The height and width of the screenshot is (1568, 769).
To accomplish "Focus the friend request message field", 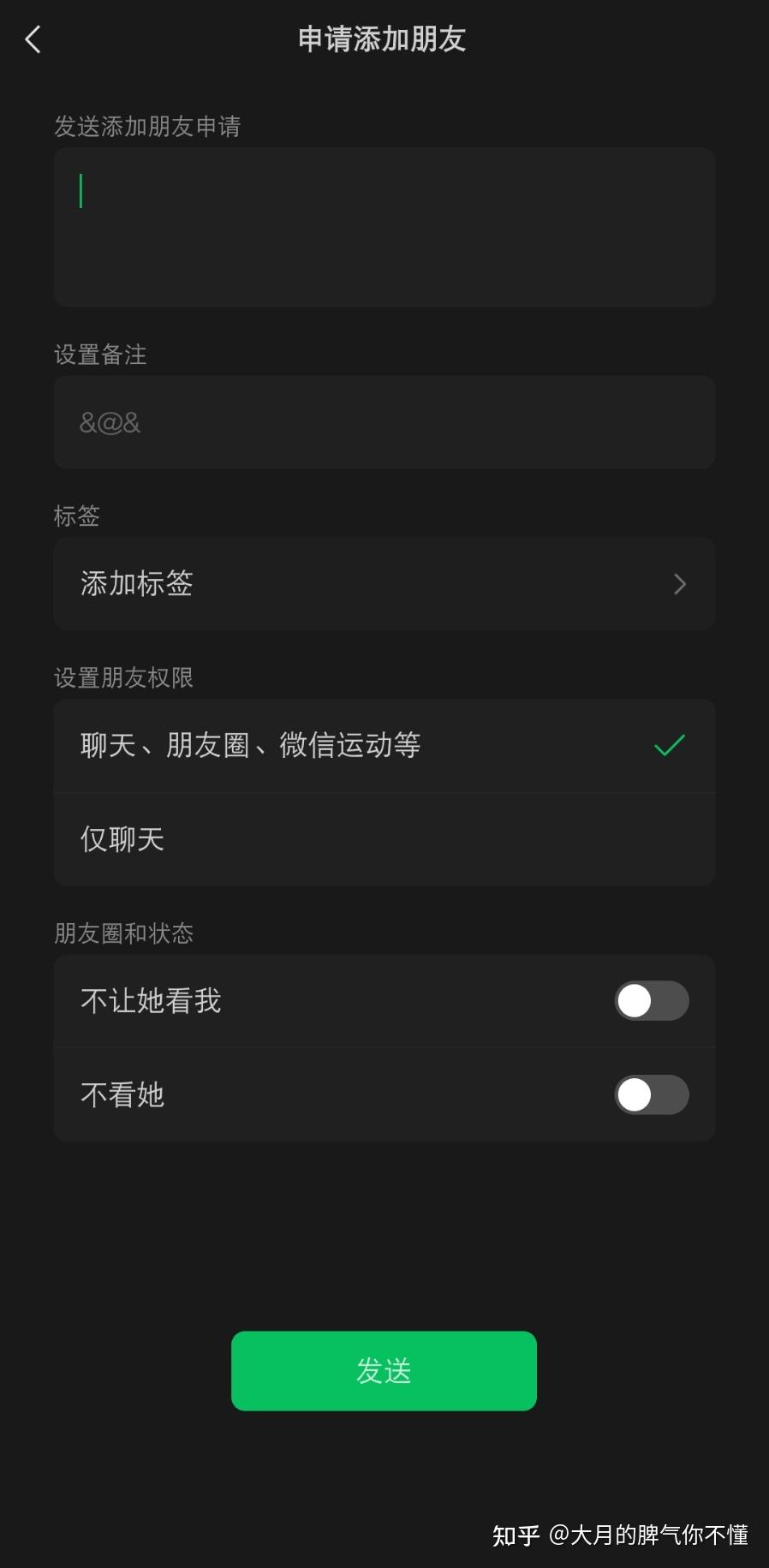I will 384,227.
